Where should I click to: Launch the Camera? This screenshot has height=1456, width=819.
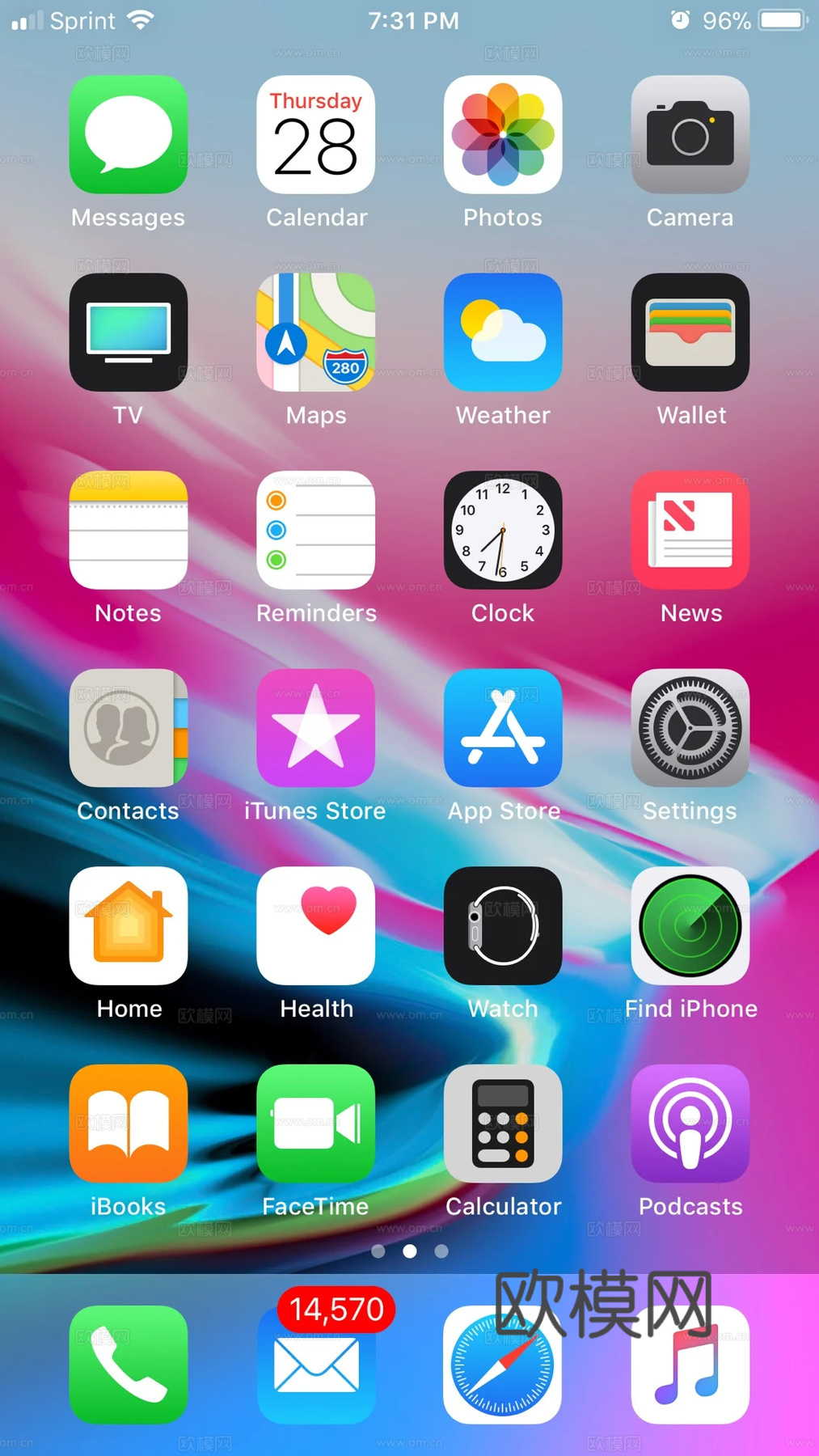click(690, 134)
